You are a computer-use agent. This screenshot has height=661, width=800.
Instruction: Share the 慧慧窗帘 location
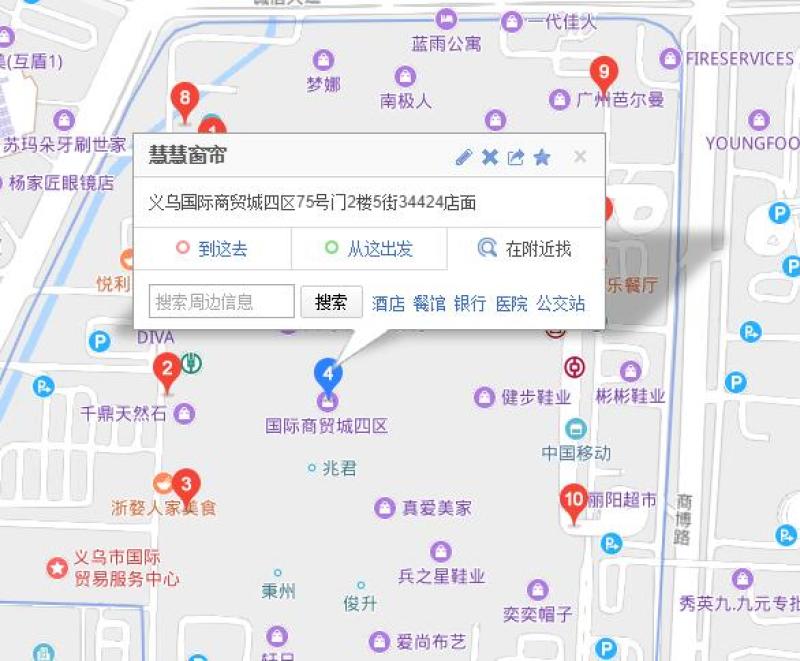pyautogui.click(x=516, y=157)
